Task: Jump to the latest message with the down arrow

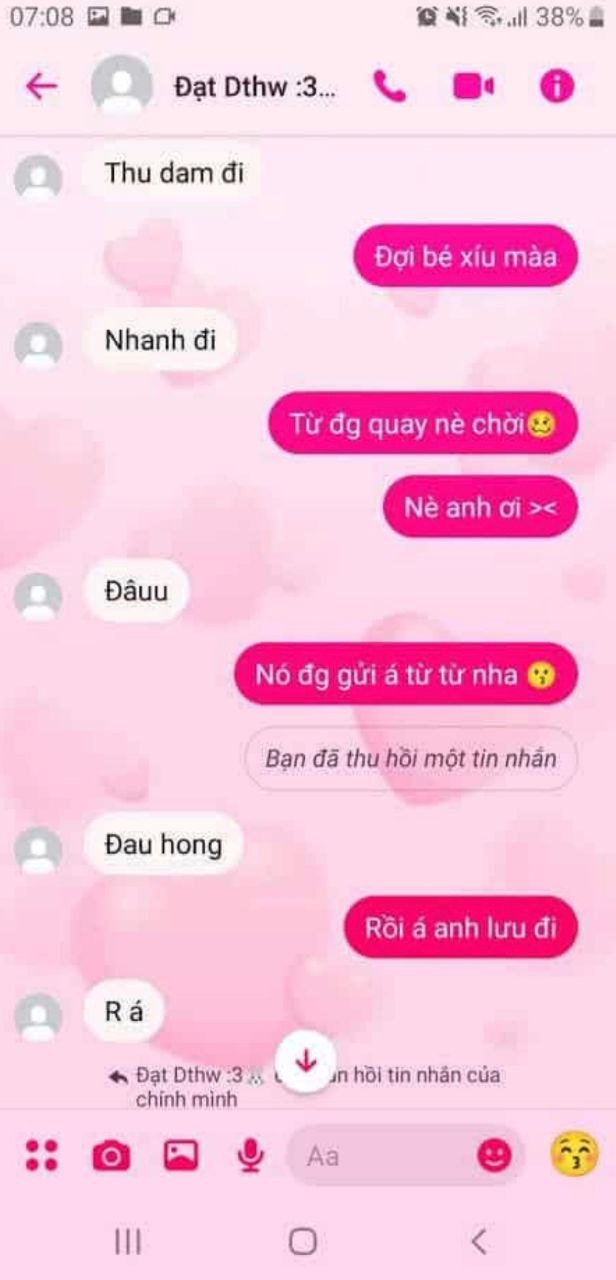Action: click(305, 1062)
